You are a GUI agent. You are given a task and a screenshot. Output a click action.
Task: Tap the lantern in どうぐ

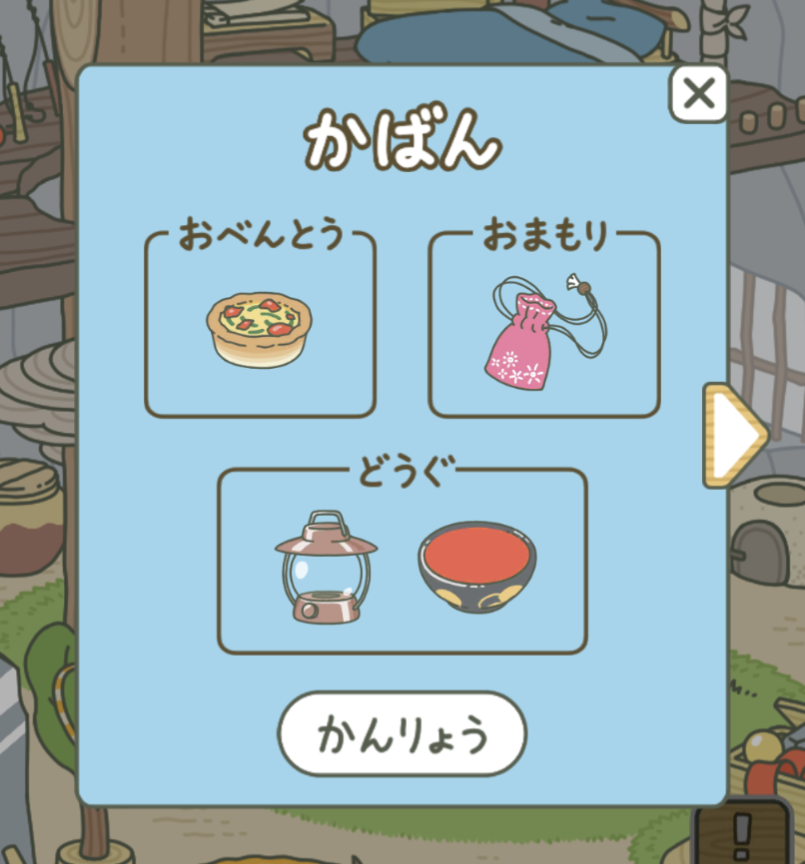pyautogui.click(x=325, y=566)
